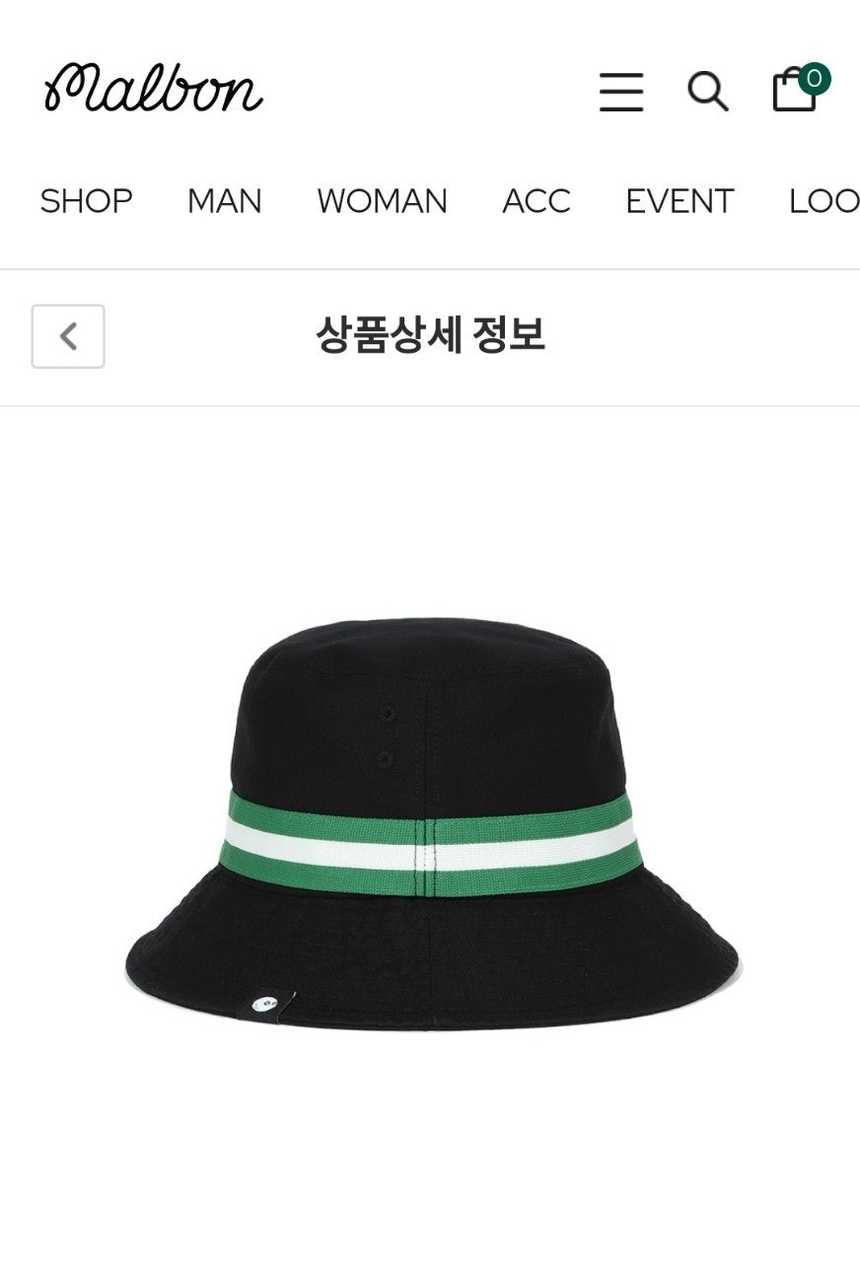Open the ACC category
This screenshot has width=860, height=1262.
click(536, 201)
